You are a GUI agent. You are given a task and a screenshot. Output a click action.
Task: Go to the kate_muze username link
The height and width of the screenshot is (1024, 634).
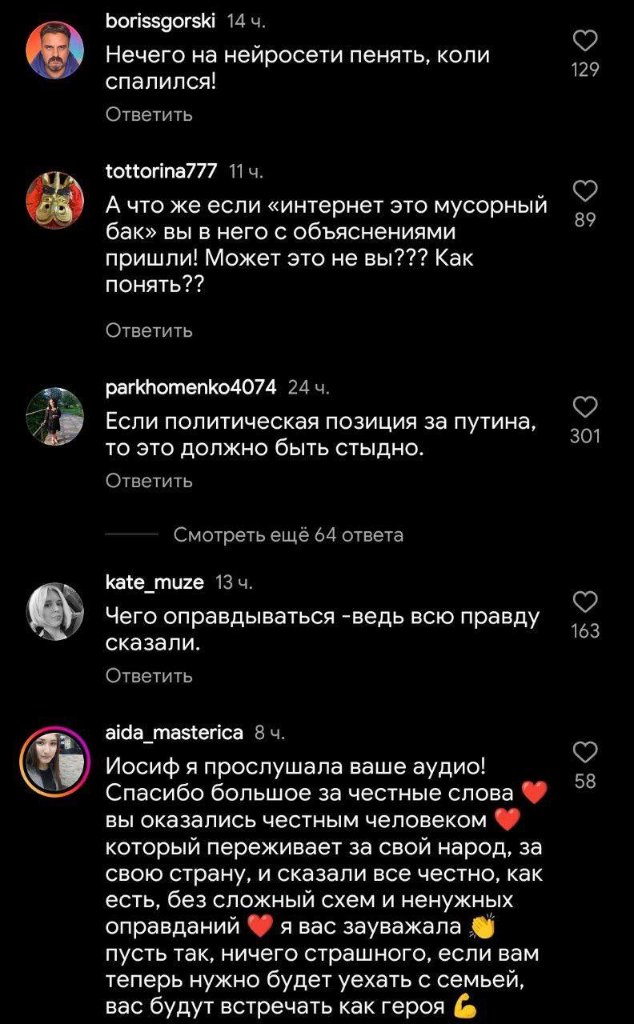(x=154, y=581)
